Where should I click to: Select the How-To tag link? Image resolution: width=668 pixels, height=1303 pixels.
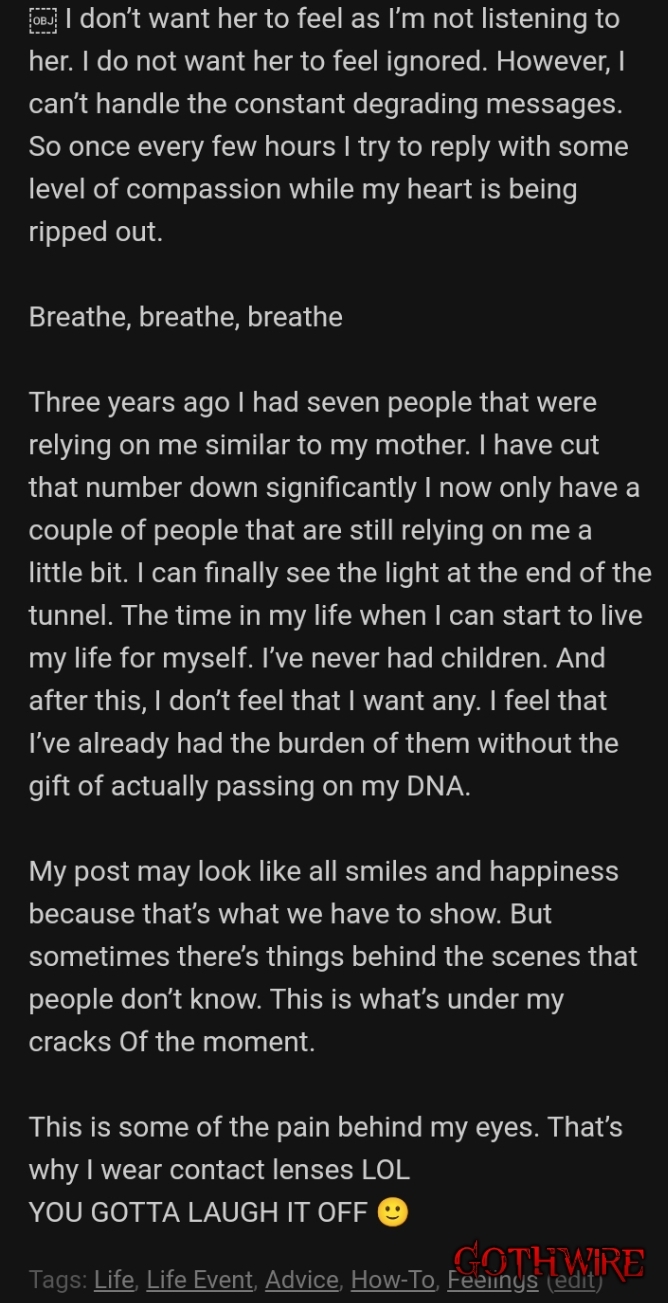coord(393,1280)
